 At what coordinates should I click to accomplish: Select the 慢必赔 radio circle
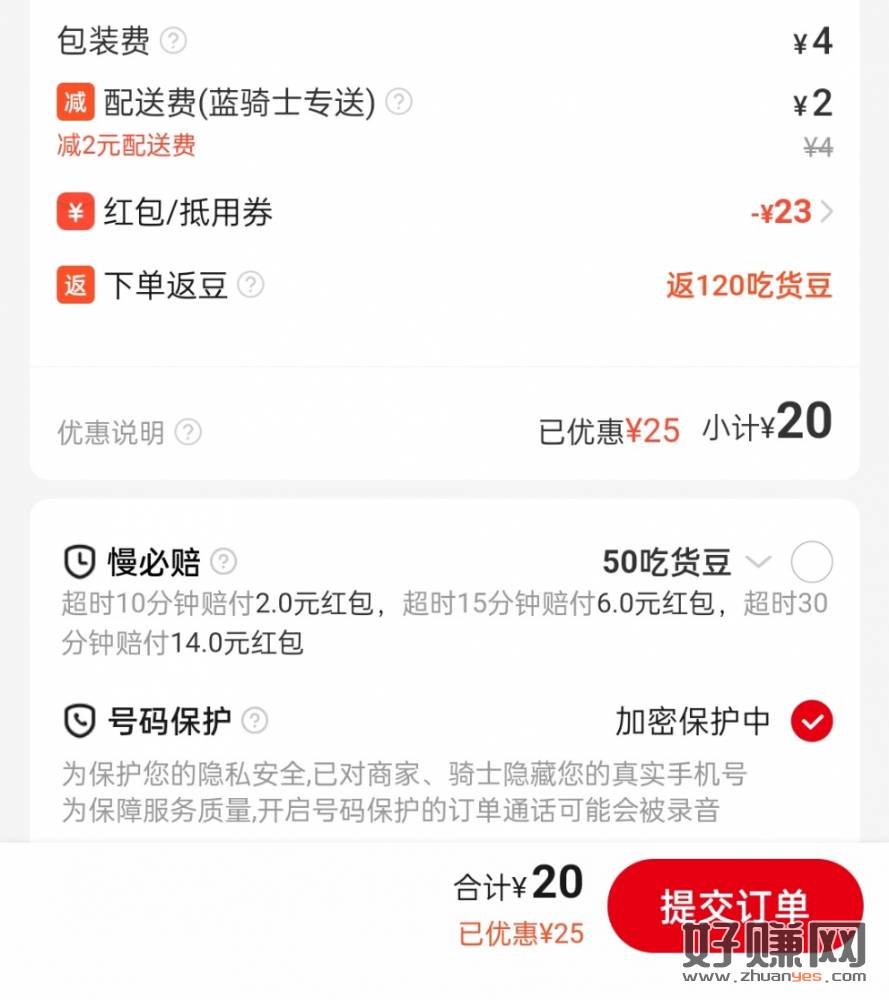(811, 563)
